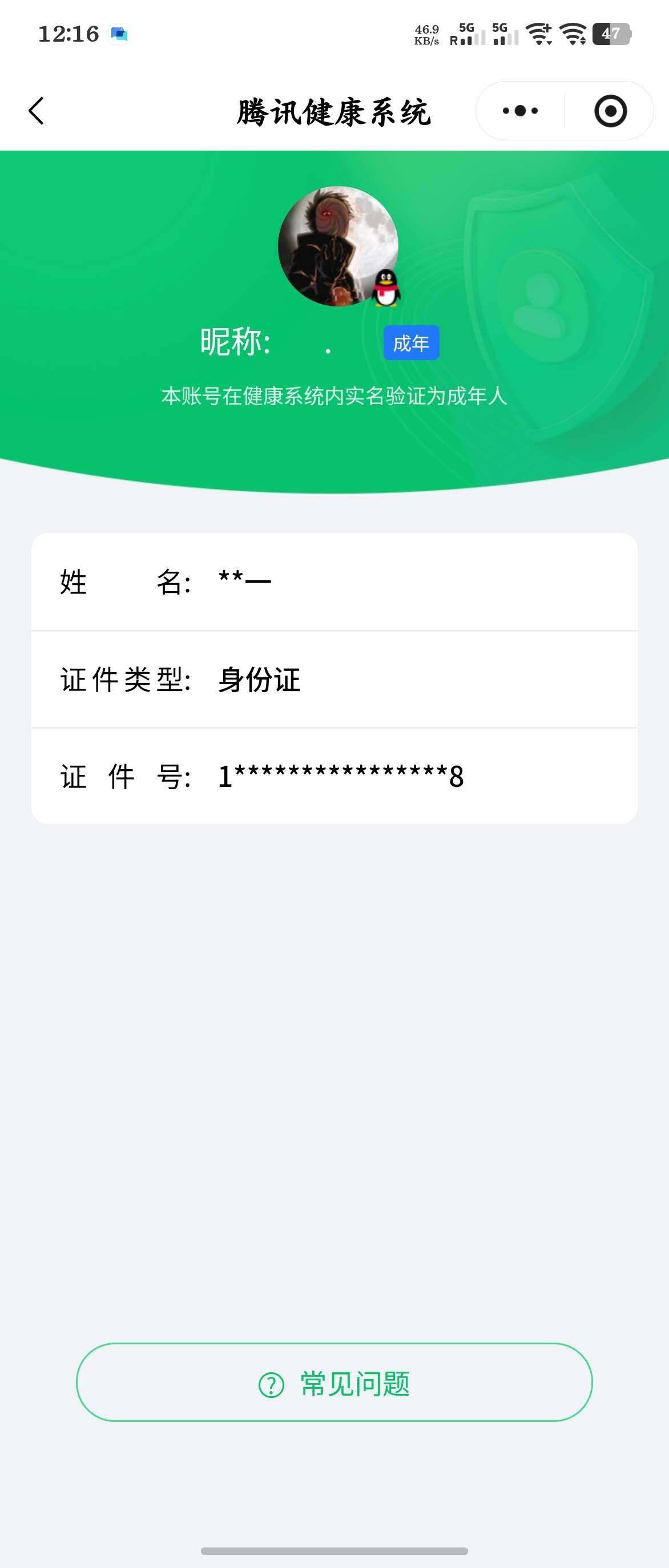The width and height of the screenshot is (669, 1568).
Task: Tap the 成年 adult verification badge
Action: point(412,343)
